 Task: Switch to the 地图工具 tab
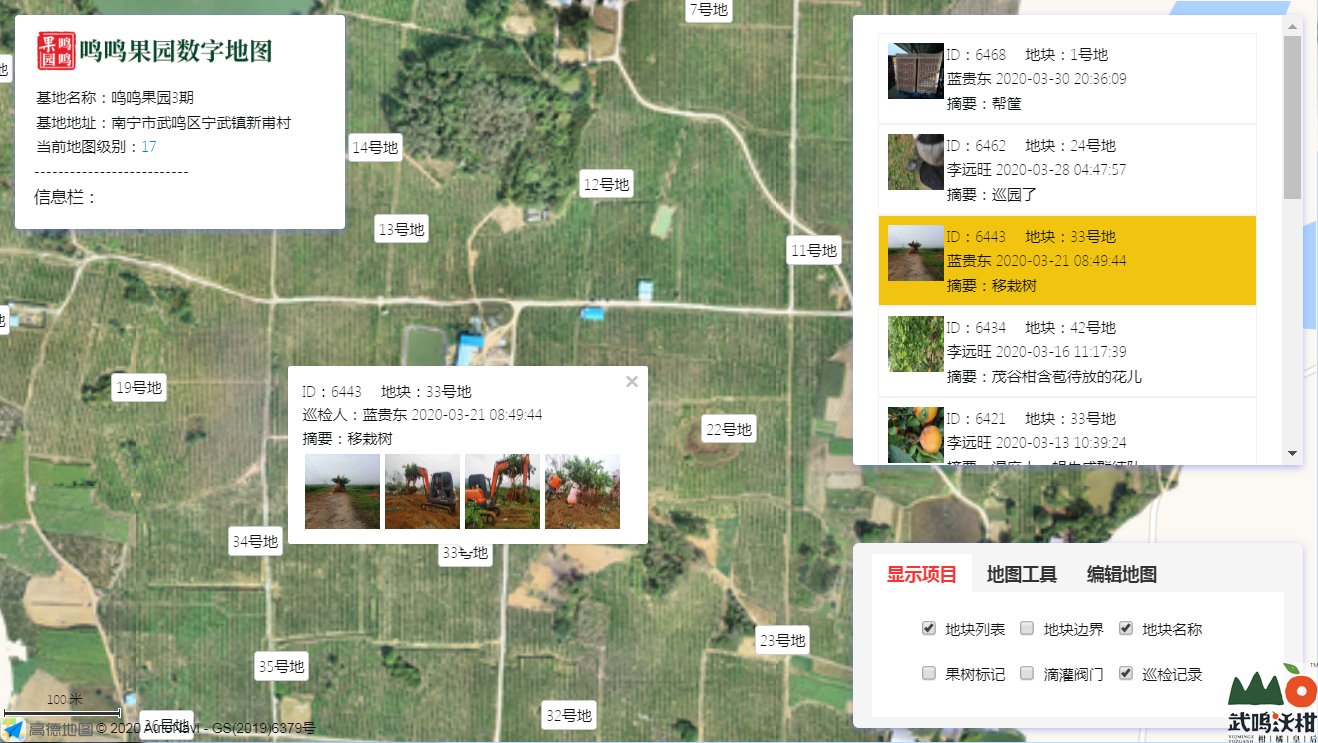coord(1021,574)
